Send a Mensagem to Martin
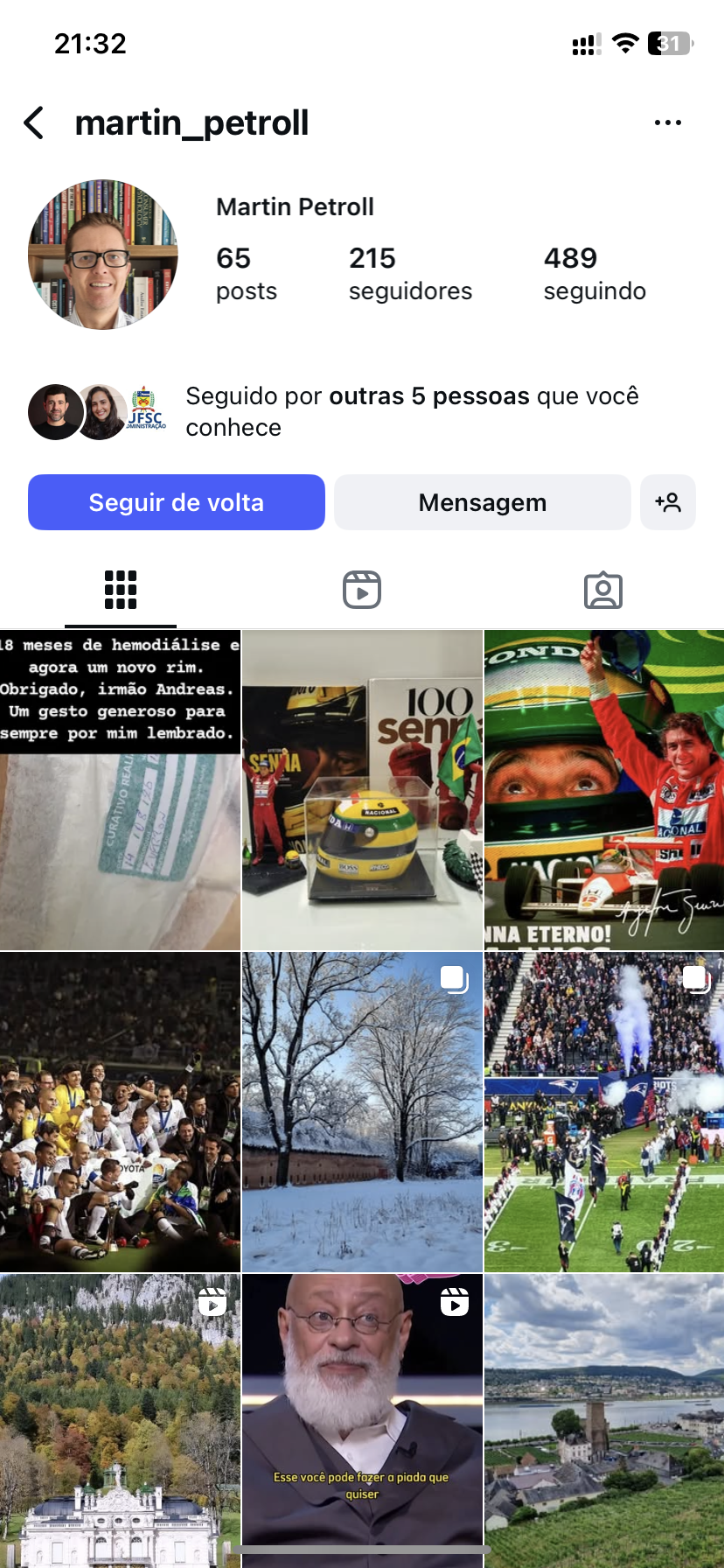 [x=482, y=502]
